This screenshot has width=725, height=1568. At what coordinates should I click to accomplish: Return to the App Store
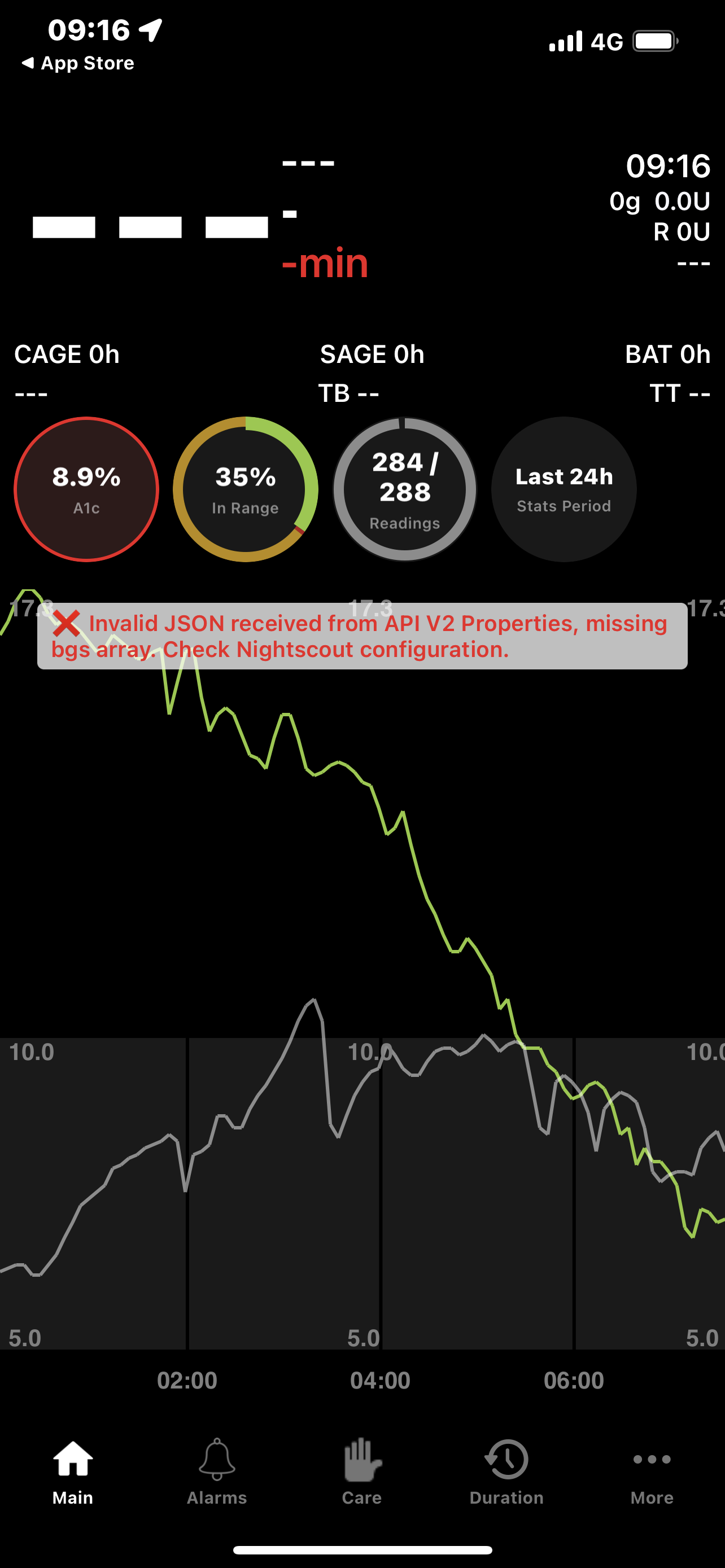78,63
